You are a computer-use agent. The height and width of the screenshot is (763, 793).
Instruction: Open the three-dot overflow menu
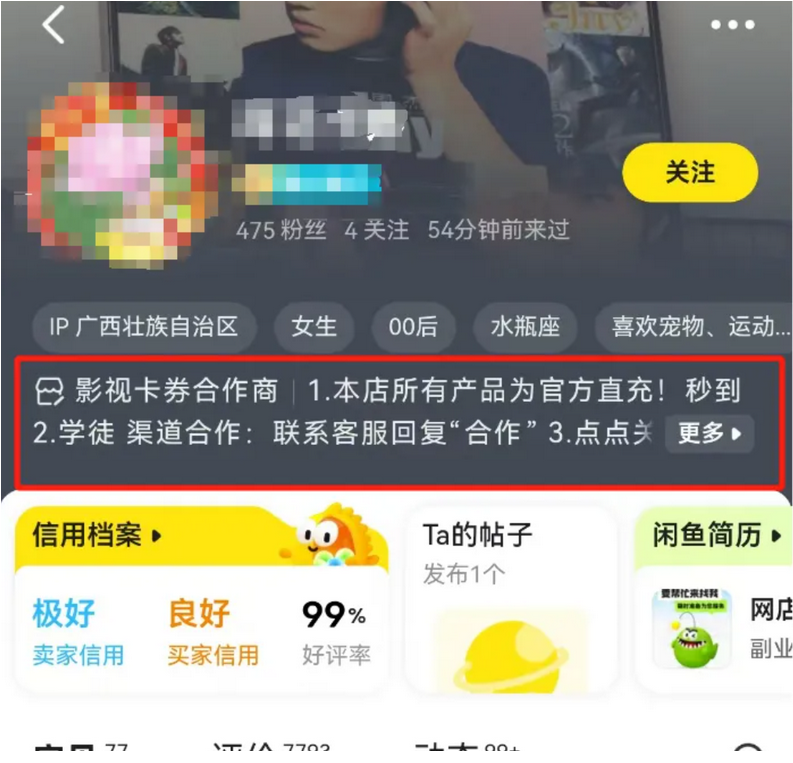tap(733, 25)
